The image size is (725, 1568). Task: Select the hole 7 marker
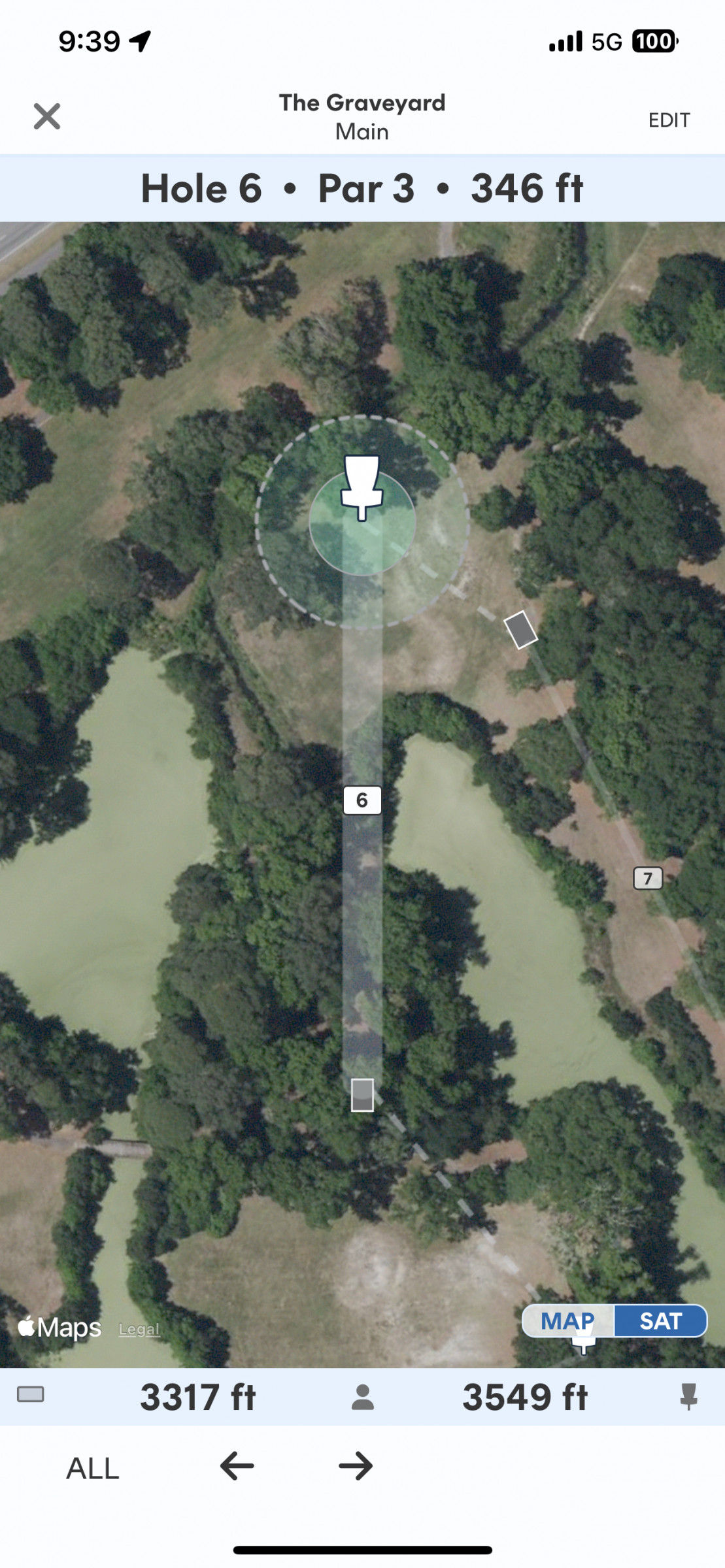(x=648, y=878)
